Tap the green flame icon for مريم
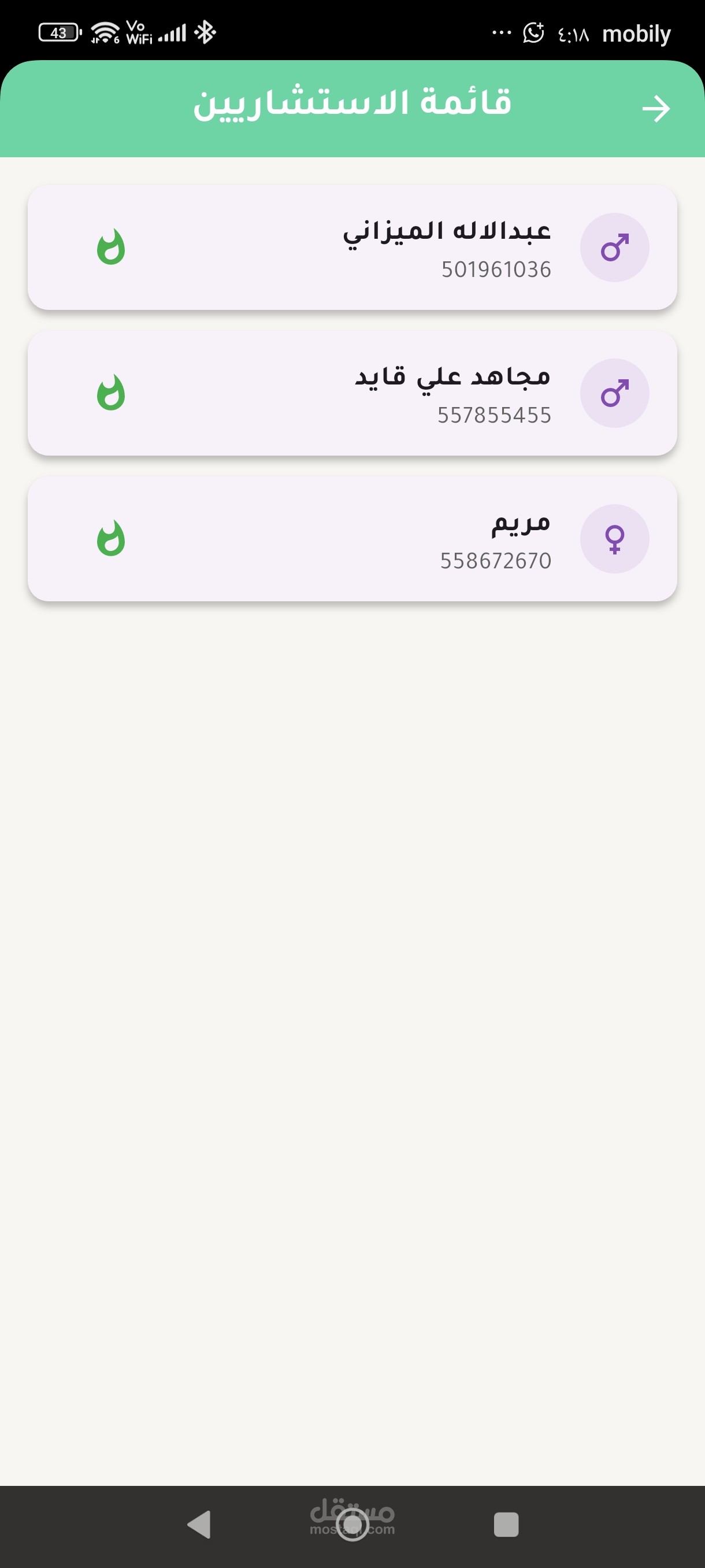Image resolution: width=705 pixels, height=1568 pixels. tap(111, 539)
